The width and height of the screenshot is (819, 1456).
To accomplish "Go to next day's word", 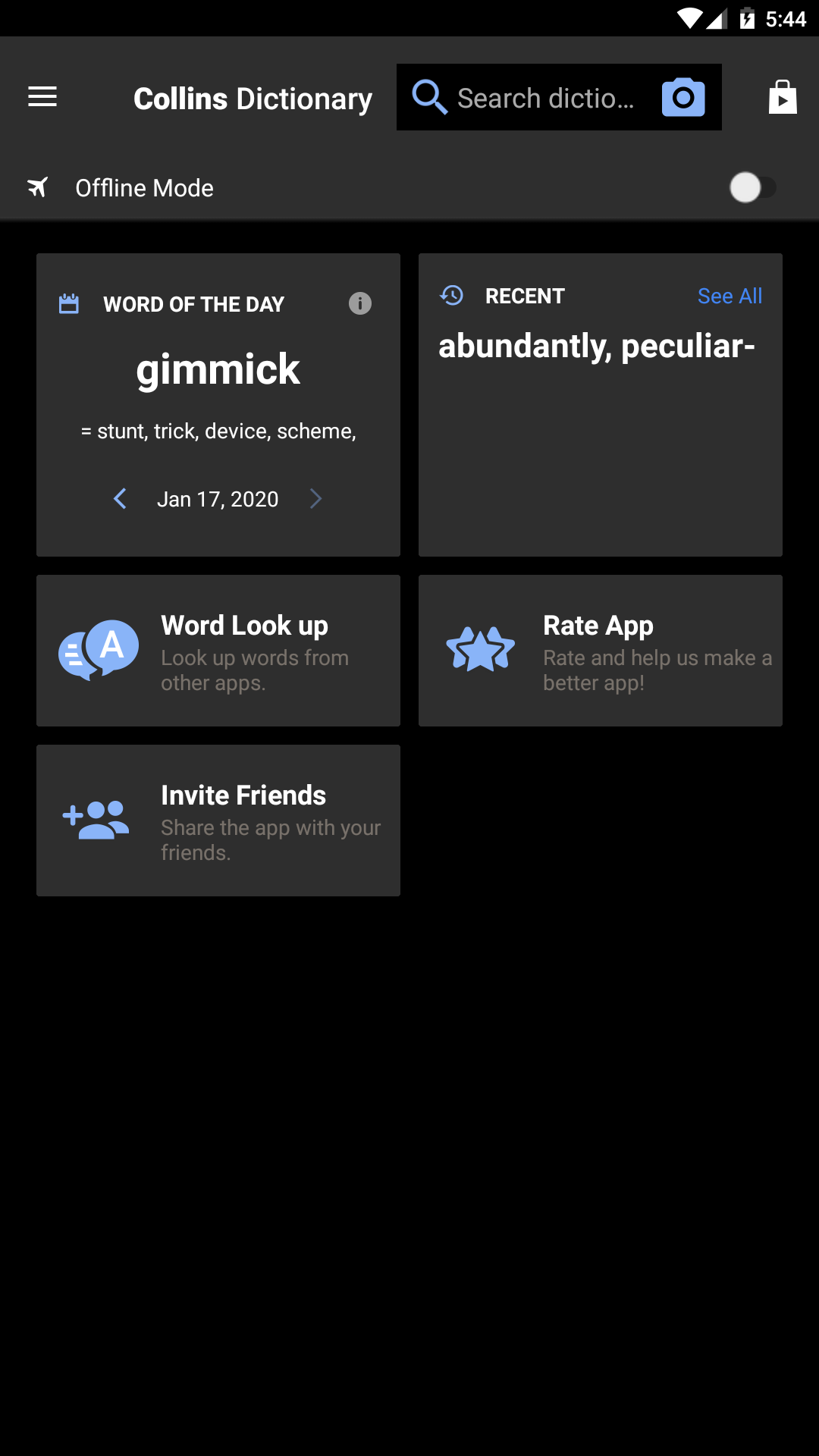I will [x=316, y=499].
